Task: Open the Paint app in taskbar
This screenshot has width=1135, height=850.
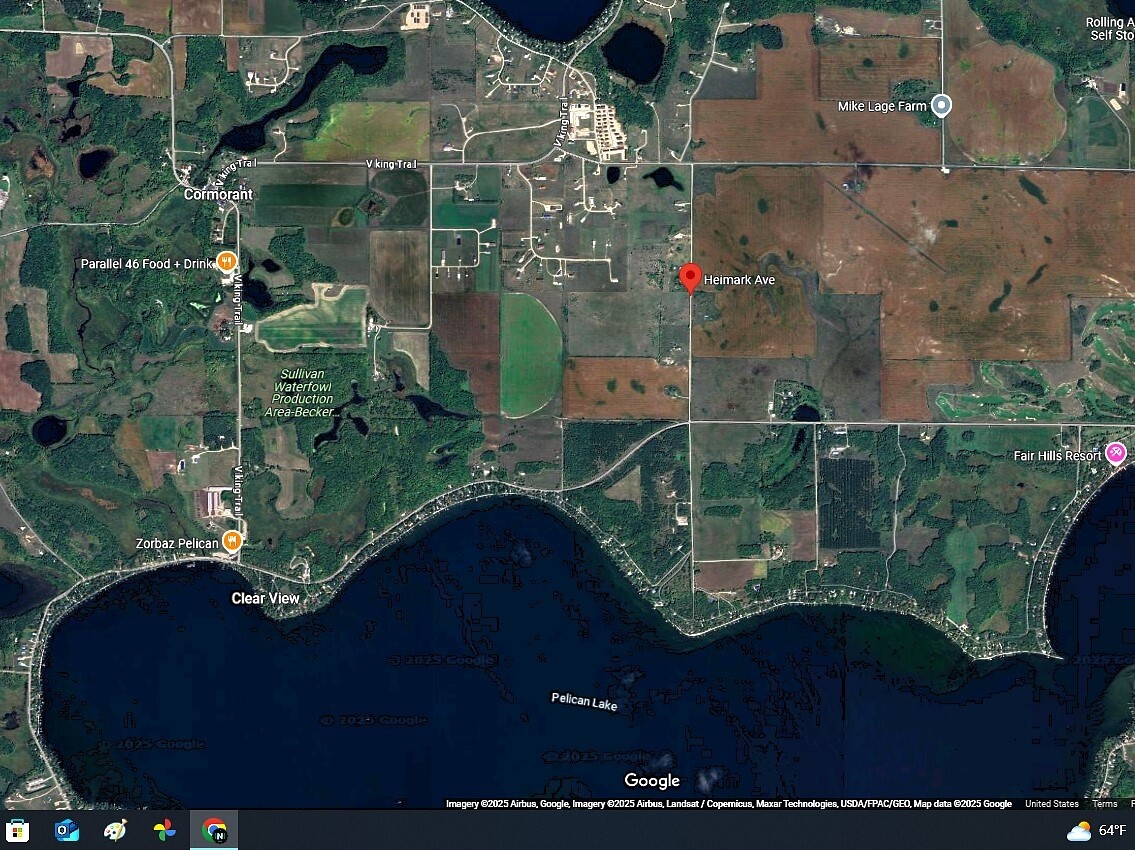Action: coord(116,830)
